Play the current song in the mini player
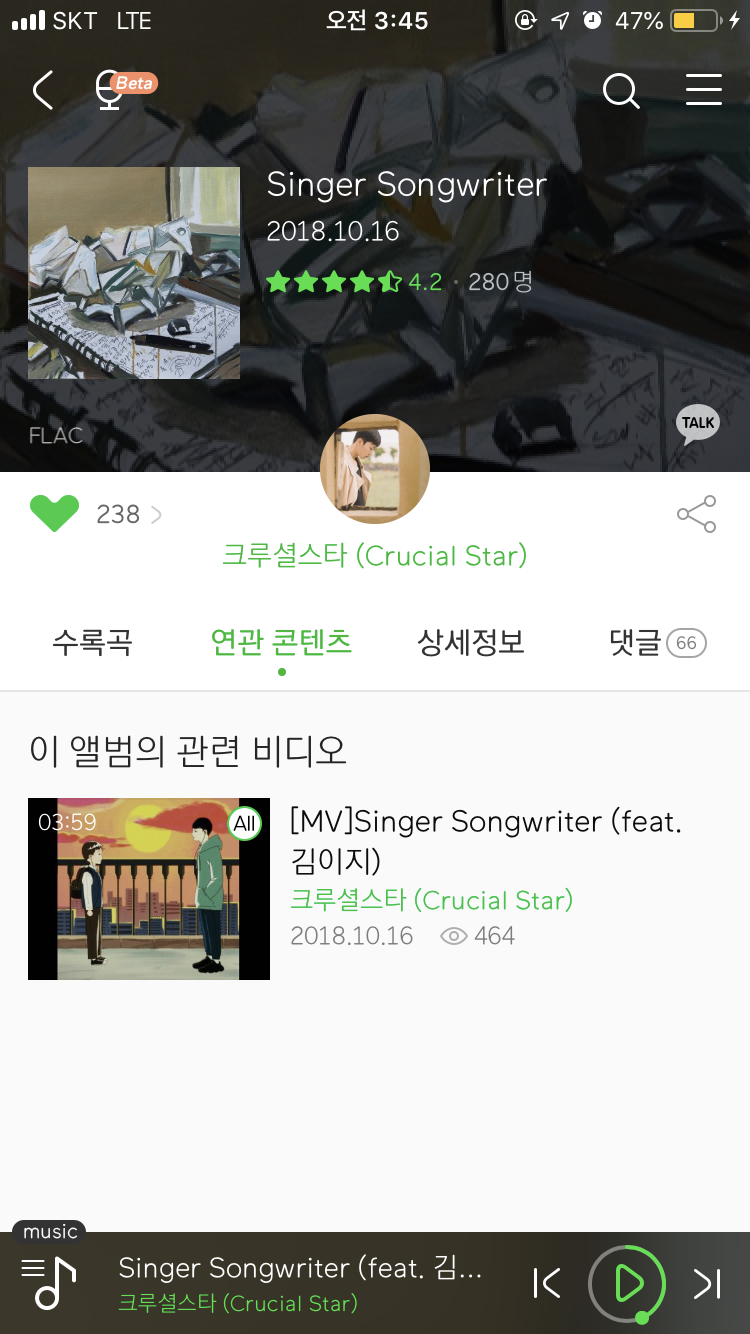 pos(627,1283)
